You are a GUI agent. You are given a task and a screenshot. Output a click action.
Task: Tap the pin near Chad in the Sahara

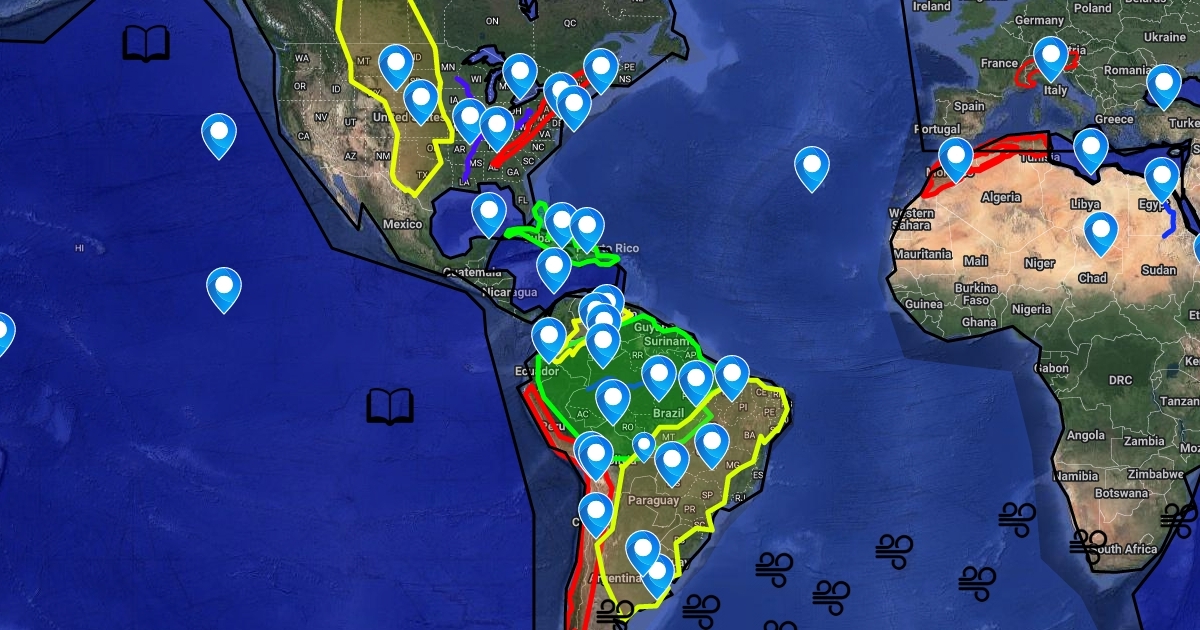point(1101,232)
